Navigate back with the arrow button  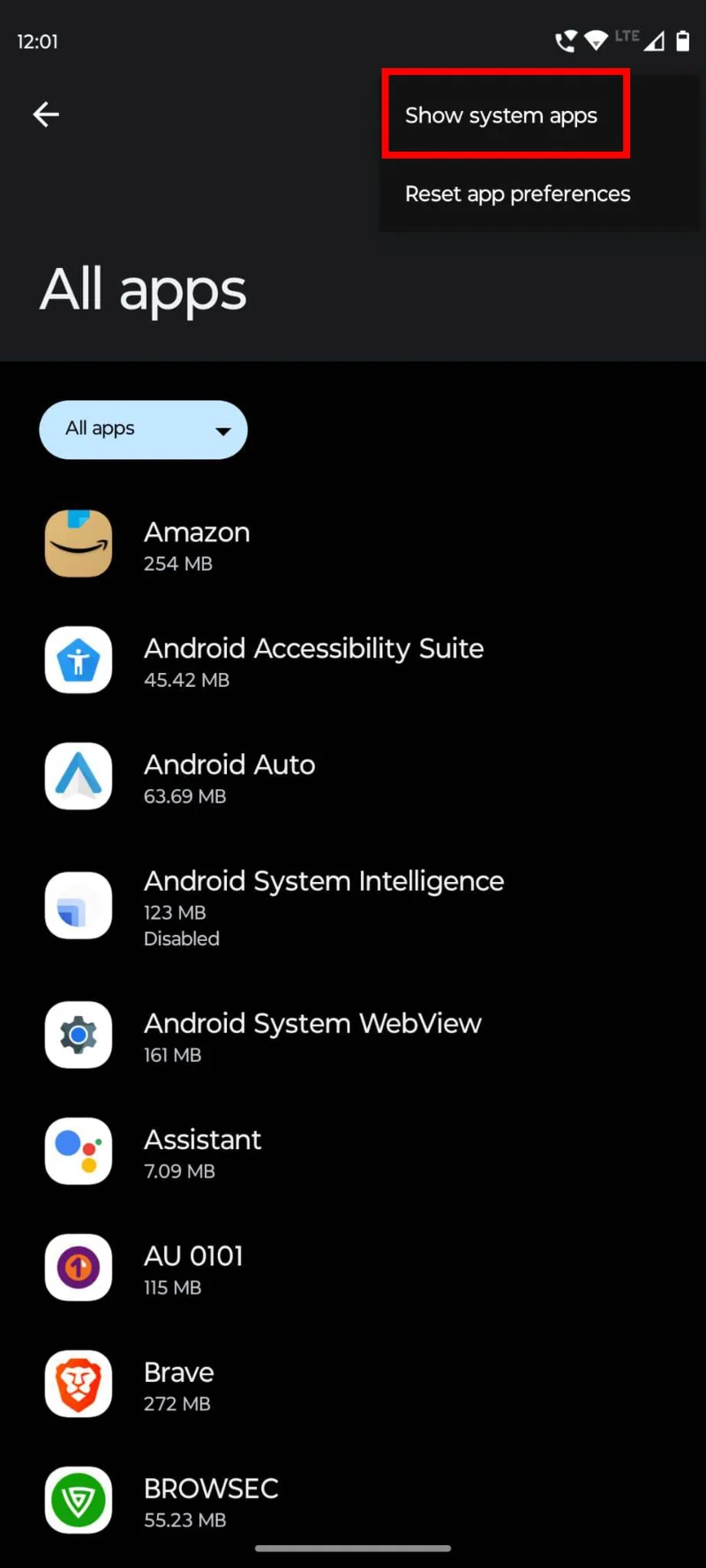click(45, 114)
